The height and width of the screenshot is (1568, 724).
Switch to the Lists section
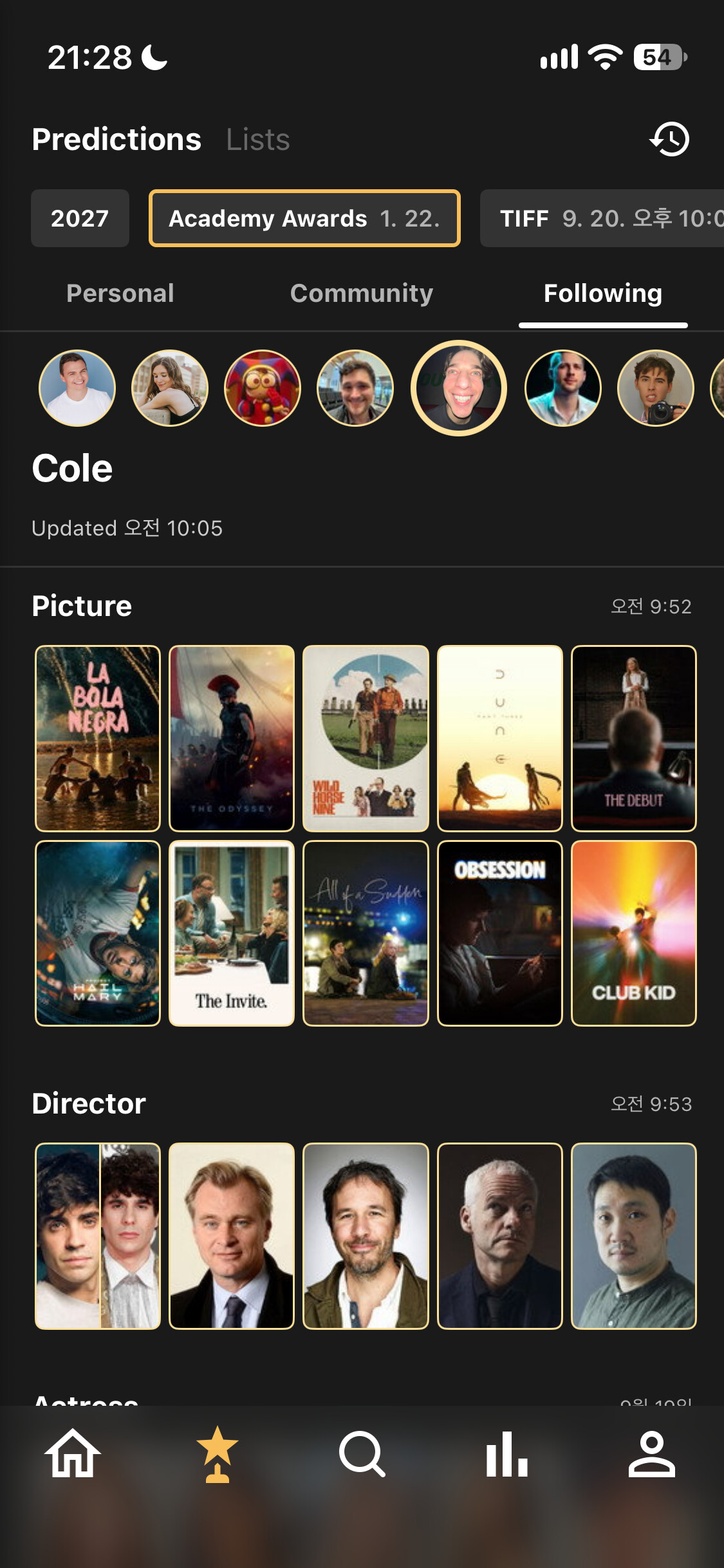tap(257, 139)
